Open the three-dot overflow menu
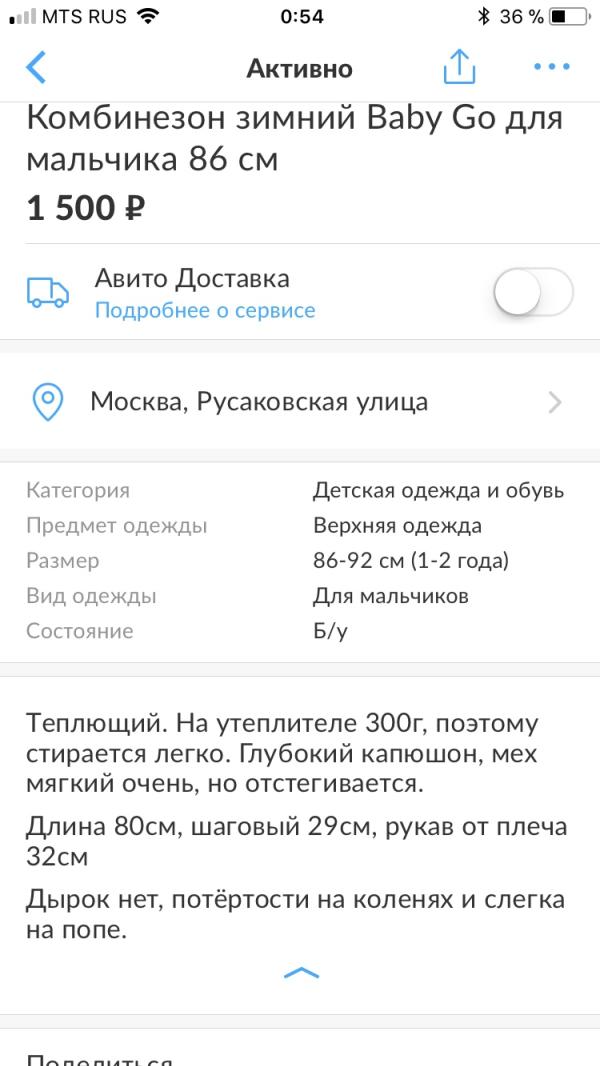The width and height of the screenshot is (600, 1066). click(551, 67)
